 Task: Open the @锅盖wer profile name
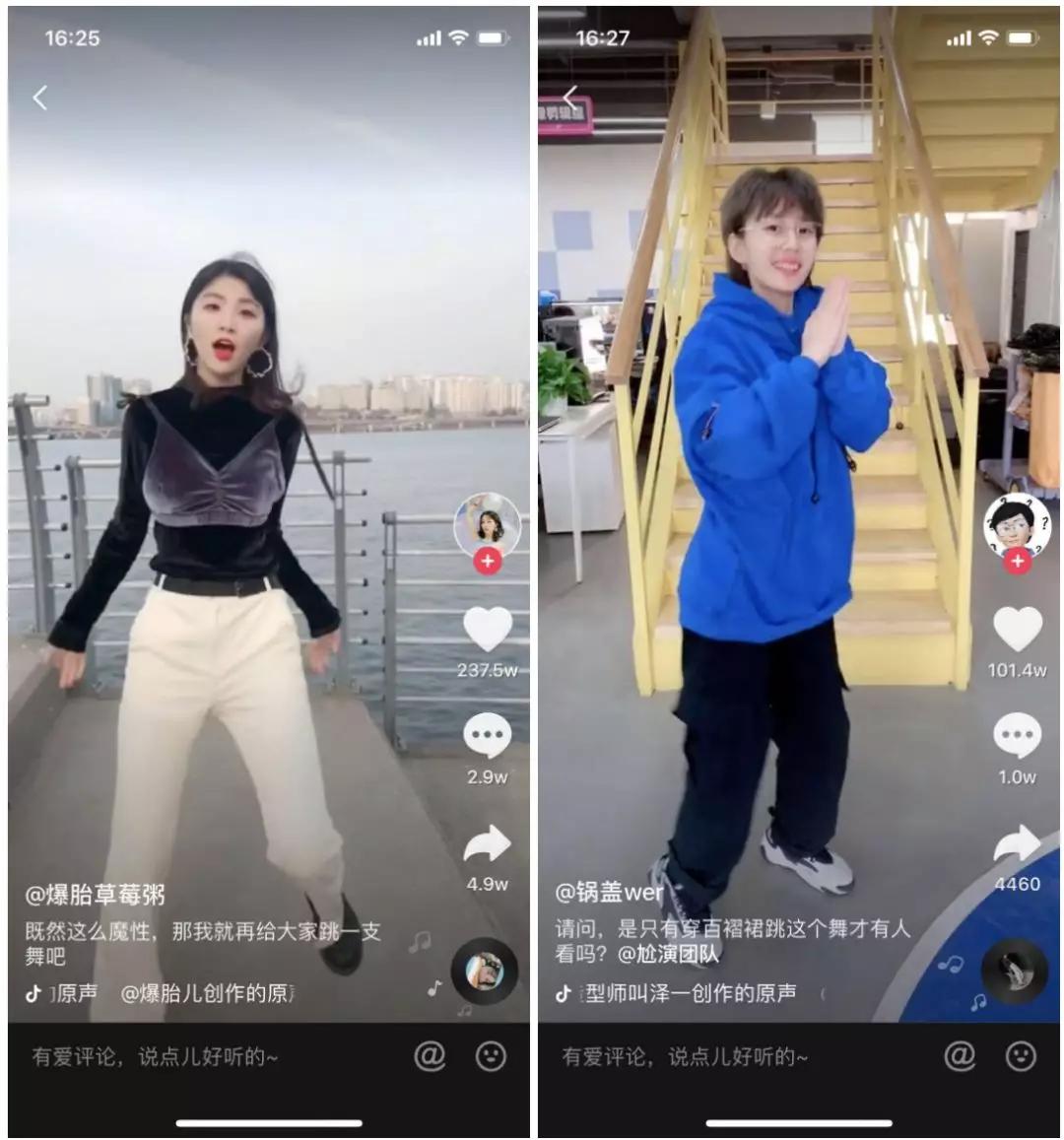(609, 892)
